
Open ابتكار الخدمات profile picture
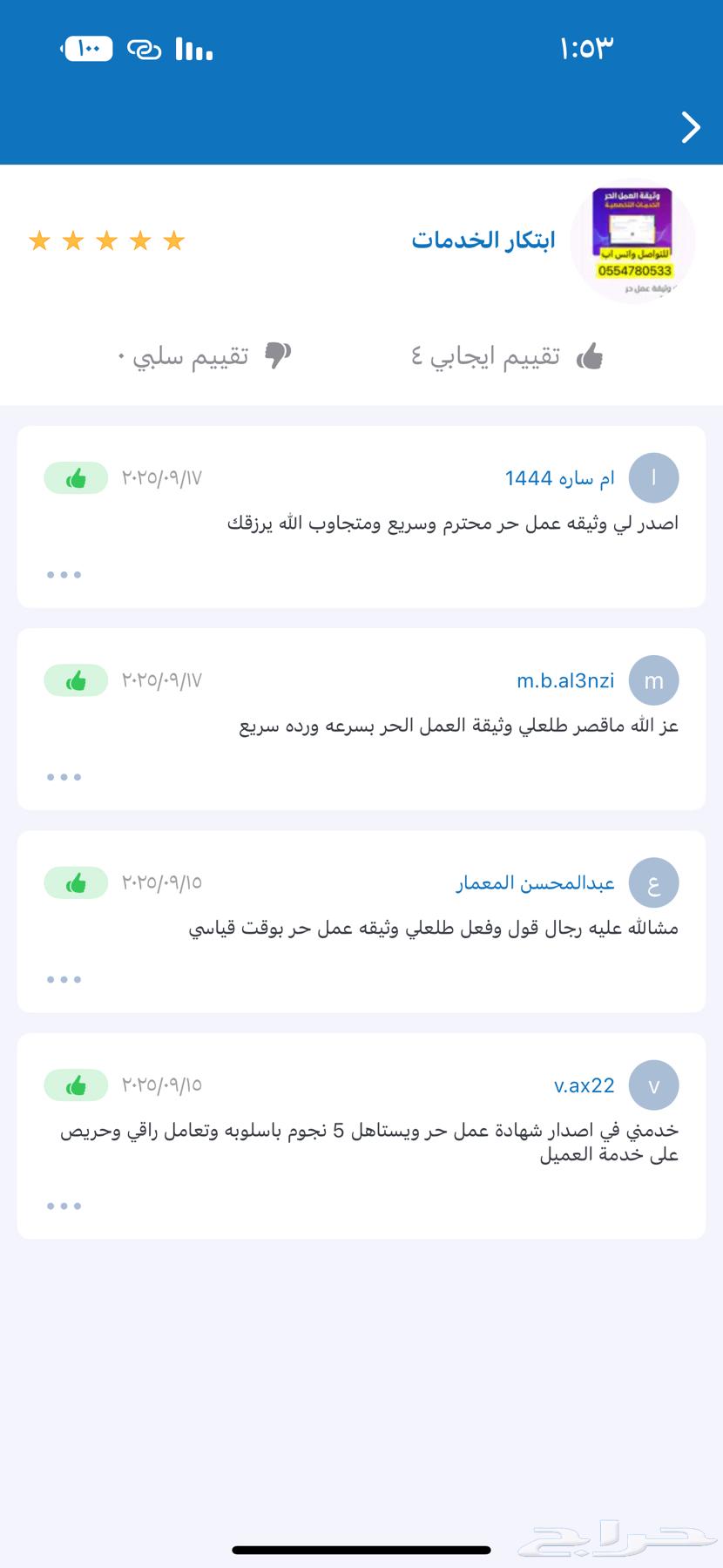(632, 240)
